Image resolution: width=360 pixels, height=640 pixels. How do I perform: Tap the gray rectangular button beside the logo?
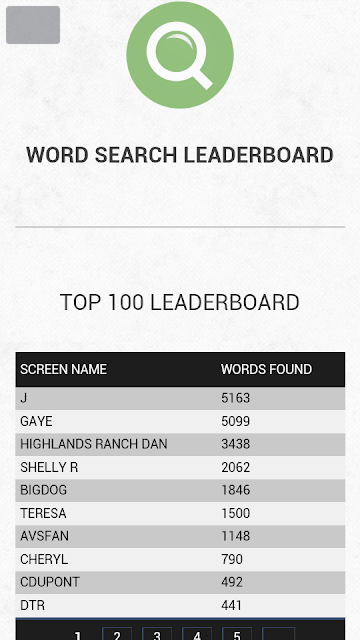click(x=33, y=25)
